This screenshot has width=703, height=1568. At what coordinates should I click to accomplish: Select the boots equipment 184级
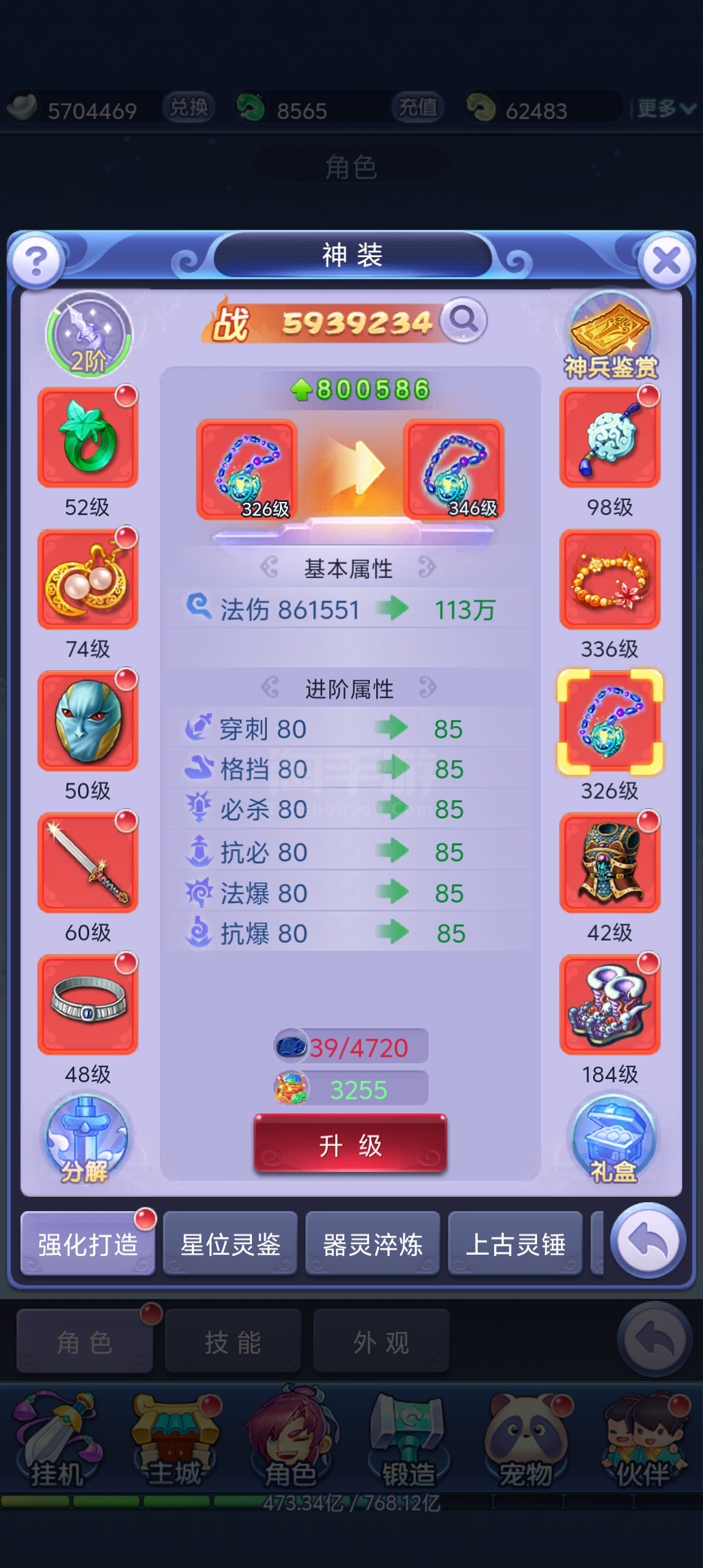610,1005
